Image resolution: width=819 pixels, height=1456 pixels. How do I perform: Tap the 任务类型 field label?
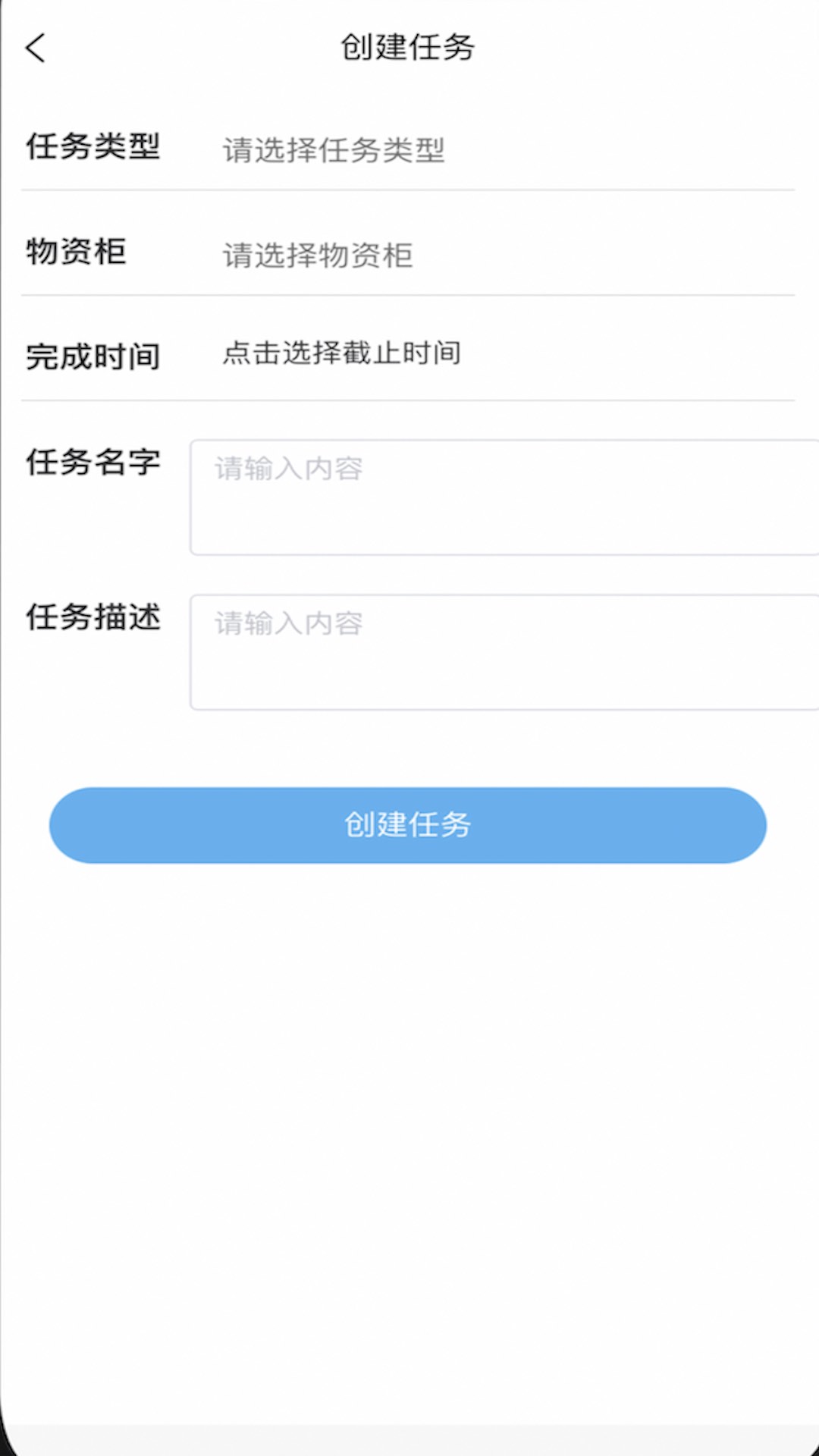click(94, 148)
